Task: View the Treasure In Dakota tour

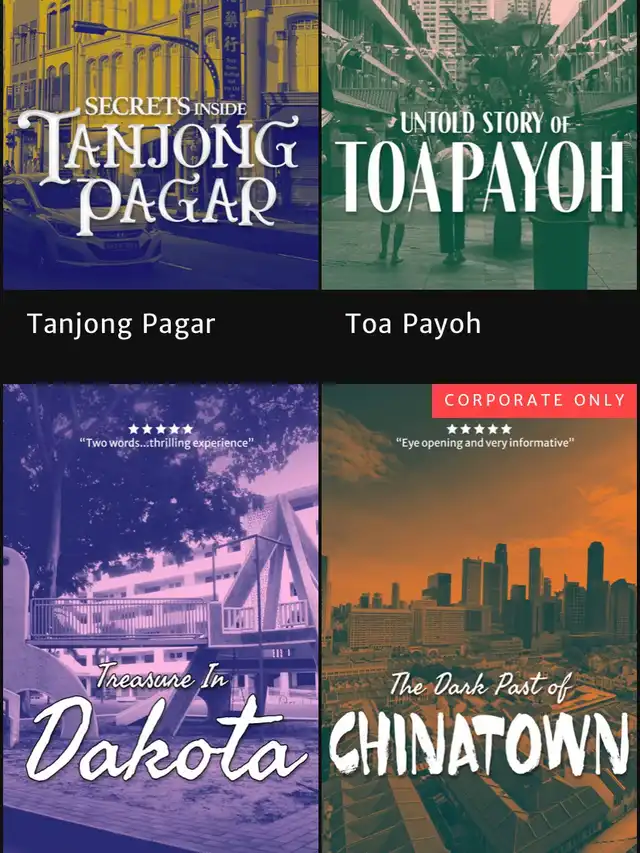Action: pyautogui.click(x=160, y=620)
